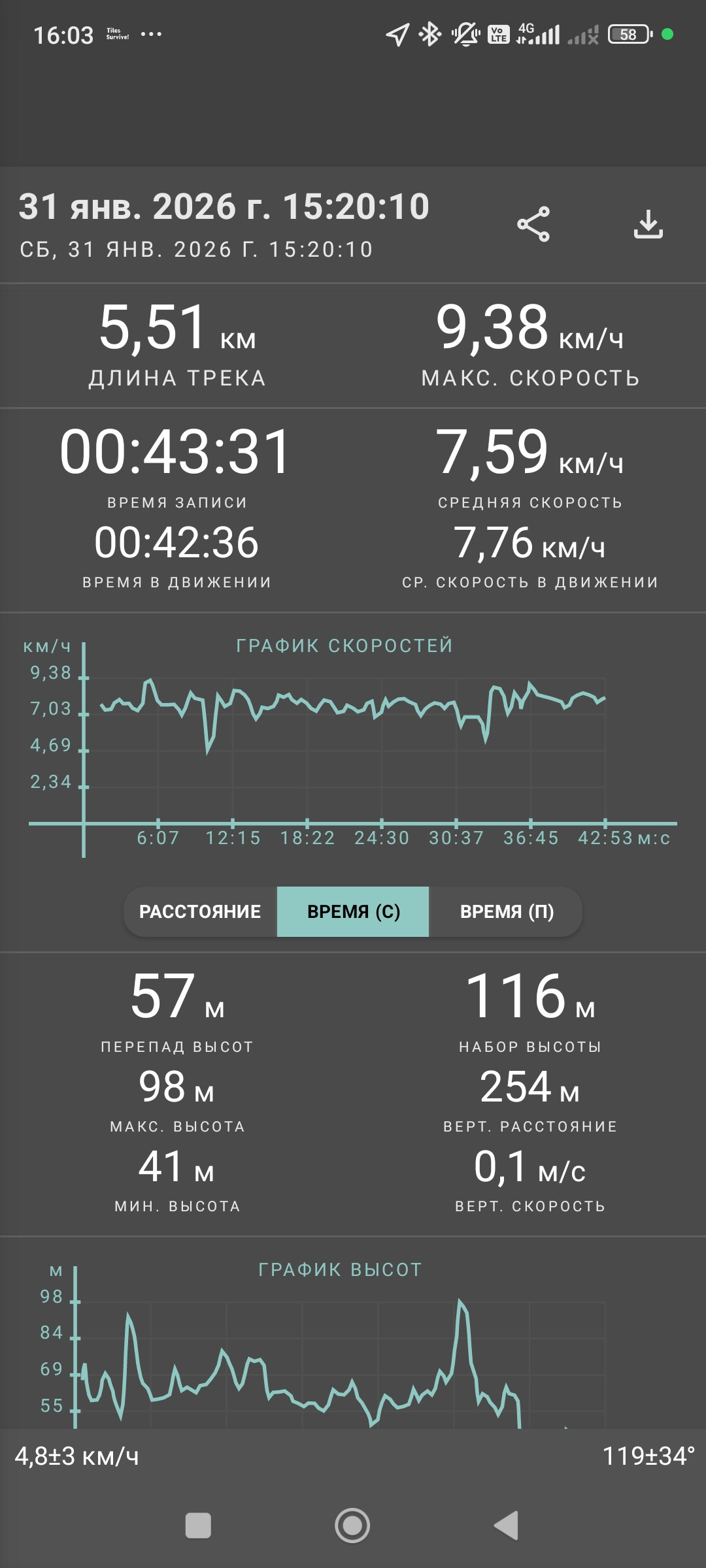Select the ВРЕМЯ (С) chart mode
706x1568 pixels.
[x=353, y=911]
